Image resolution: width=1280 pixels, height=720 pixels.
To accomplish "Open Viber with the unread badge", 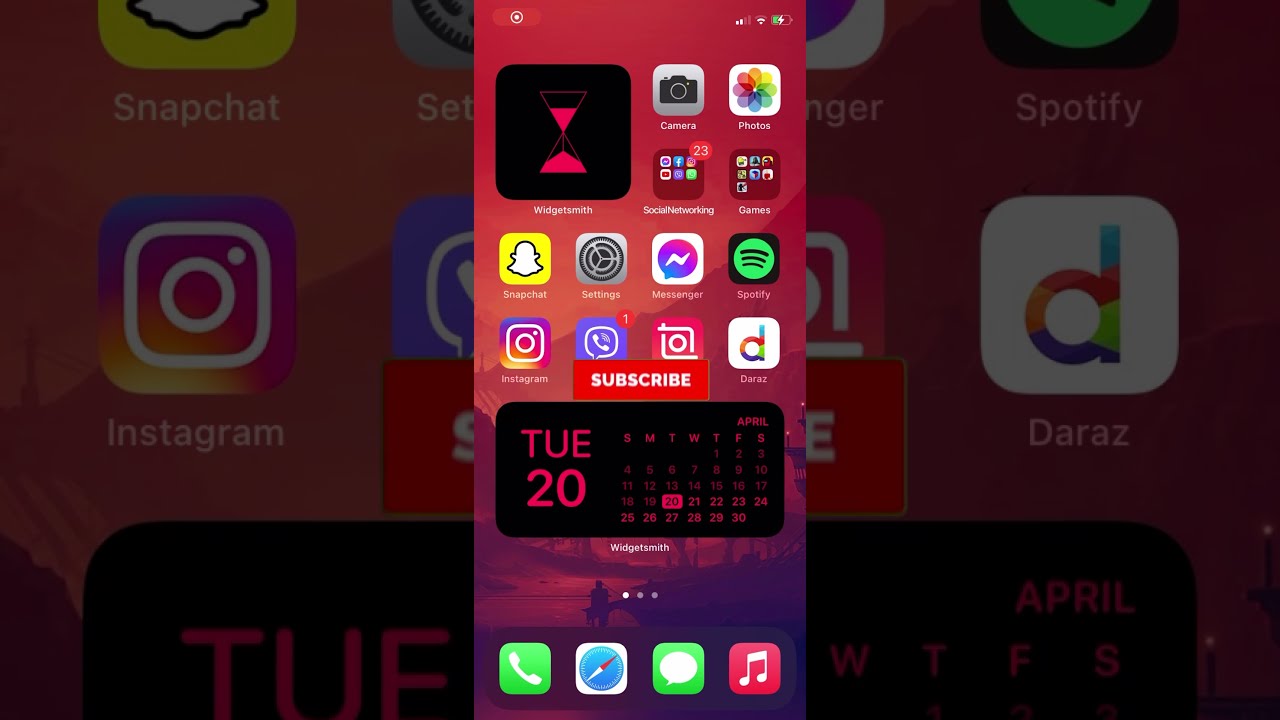I will [601, 340].
